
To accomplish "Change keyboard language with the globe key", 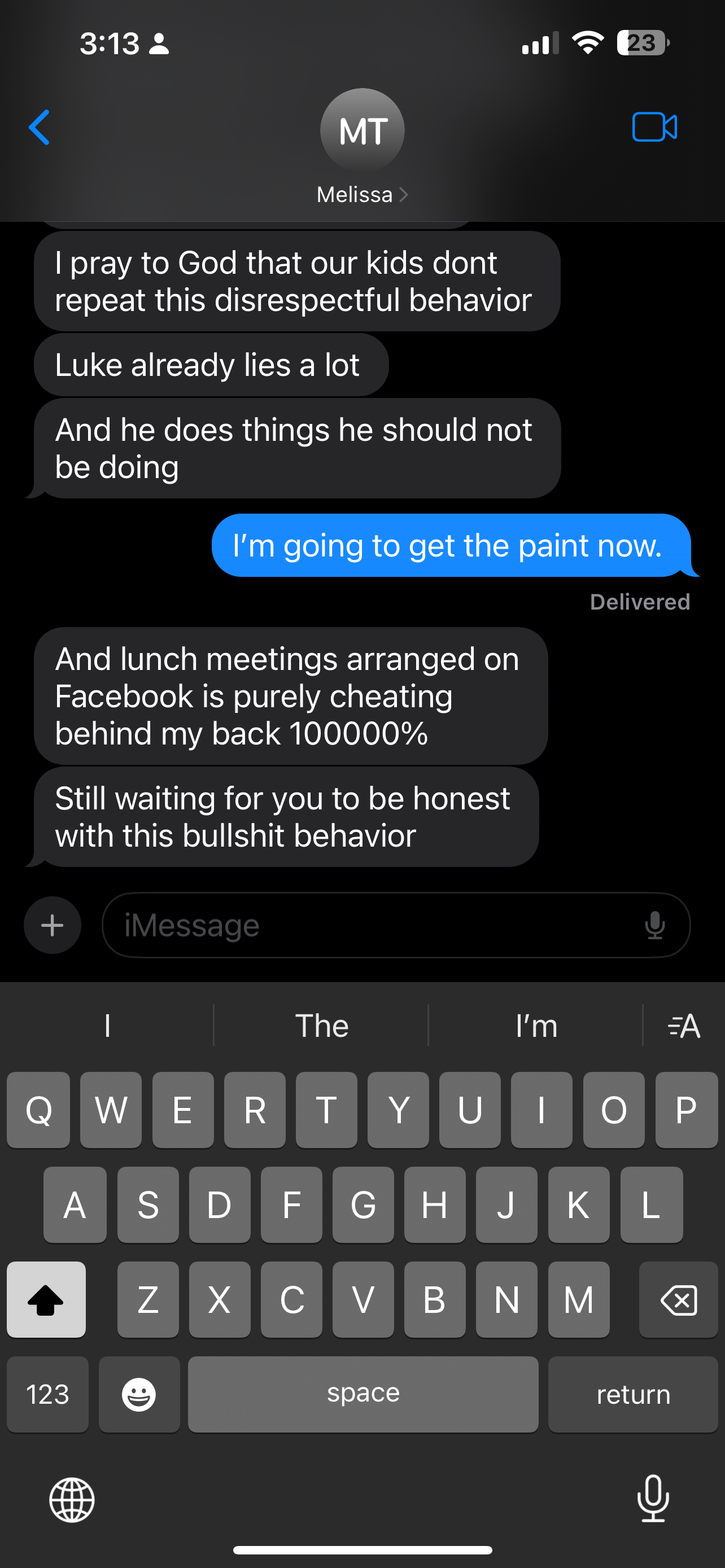I will [72, 1500].
